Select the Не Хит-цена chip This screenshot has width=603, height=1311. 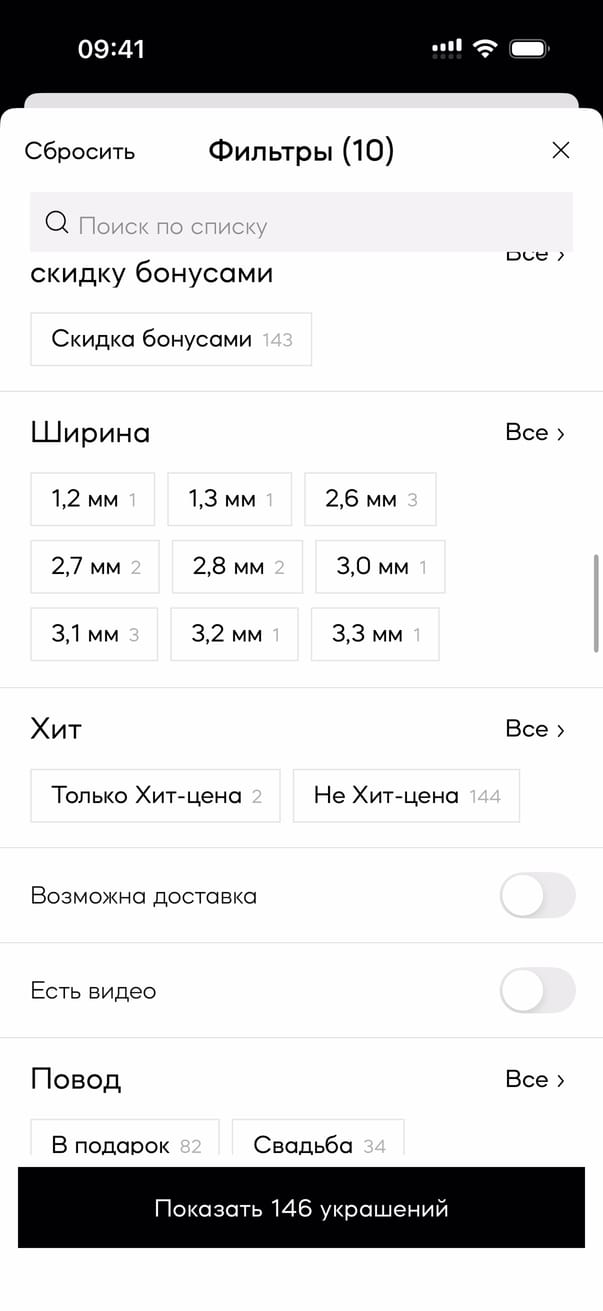[x=406, y=796]
